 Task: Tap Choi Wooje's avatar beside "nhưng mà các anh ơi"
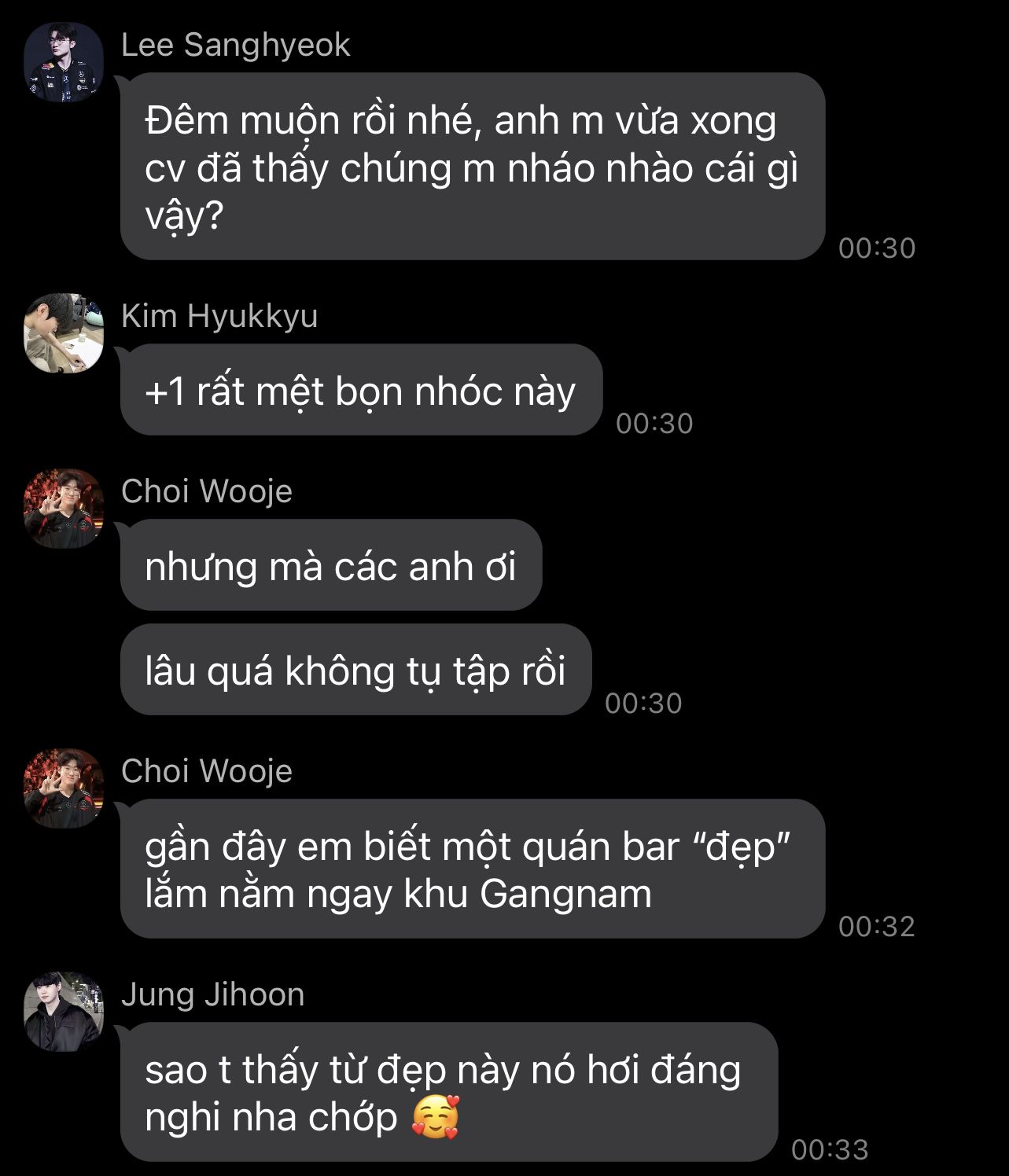pos(64,509)
